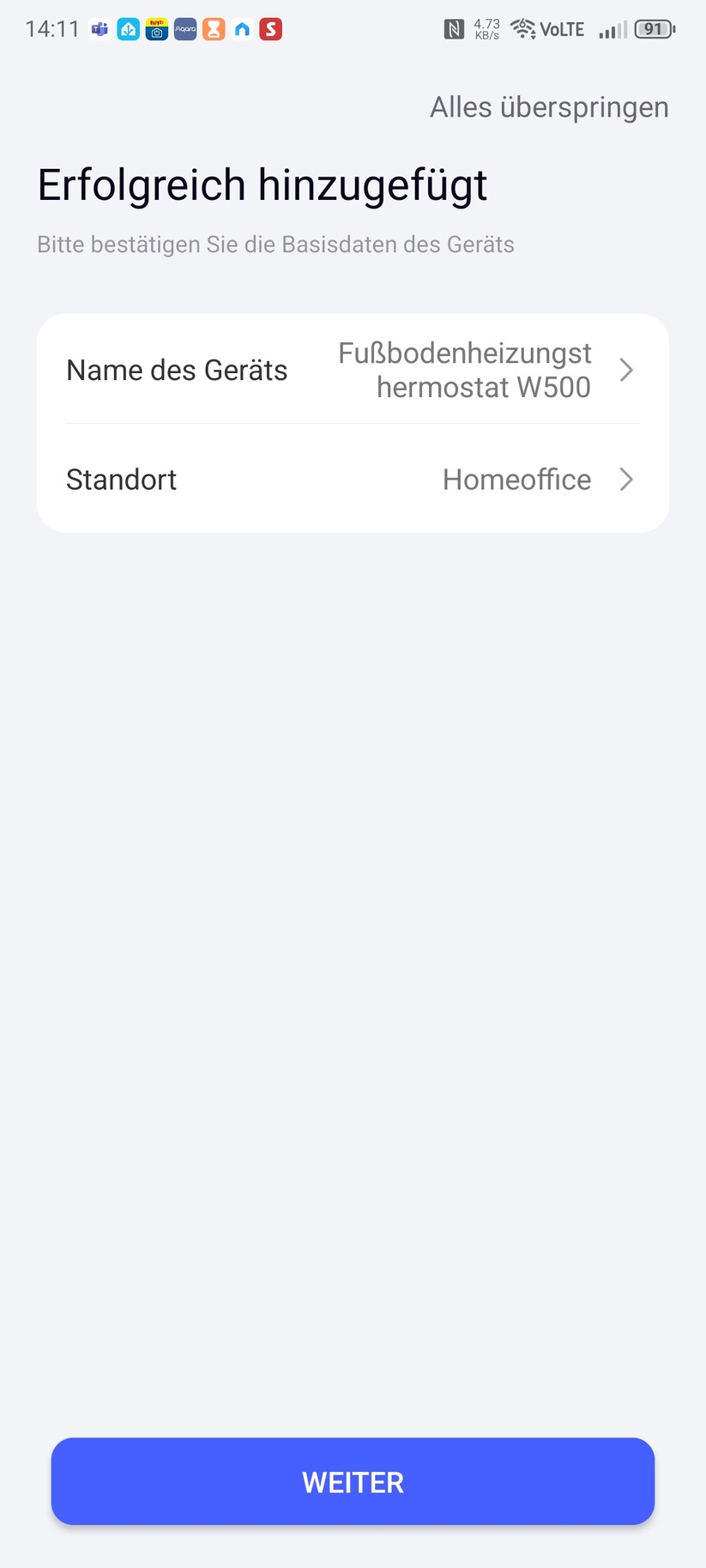Tap the NFC icon in the status bar

click(x=454, y=28)
